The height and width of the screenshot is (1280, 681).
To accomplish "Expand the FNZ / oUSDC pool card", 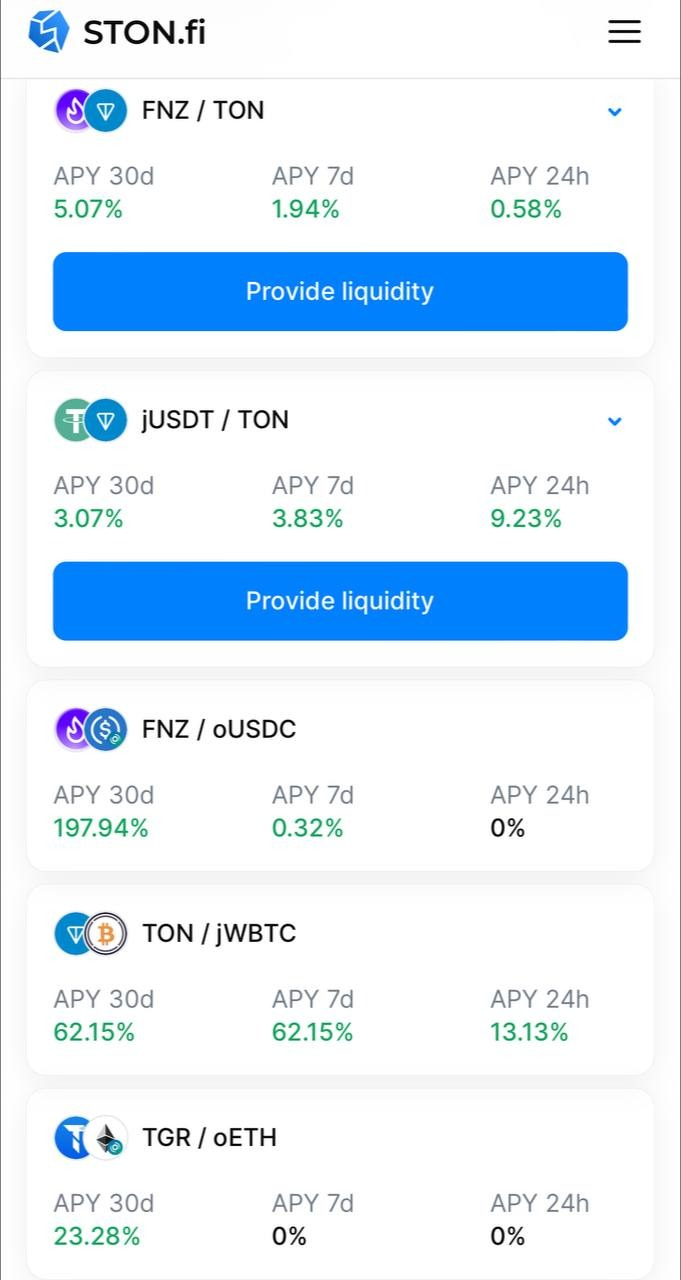I will [x=340, y=730].
